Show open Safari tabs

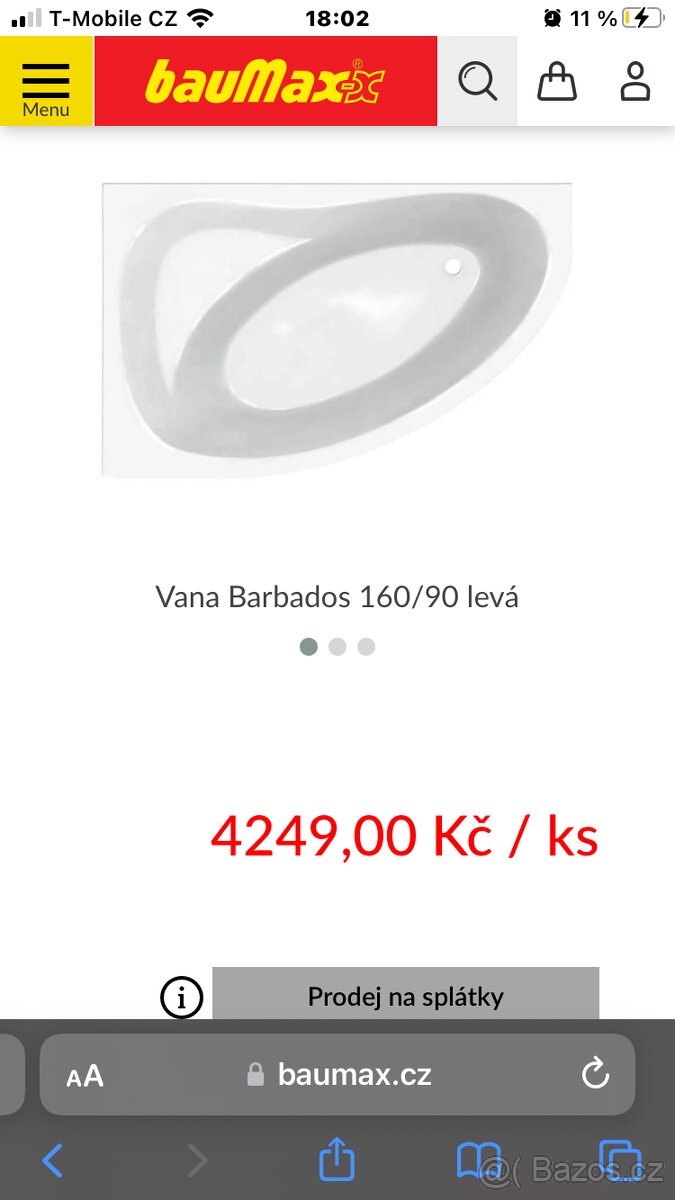pos(618,1160)
